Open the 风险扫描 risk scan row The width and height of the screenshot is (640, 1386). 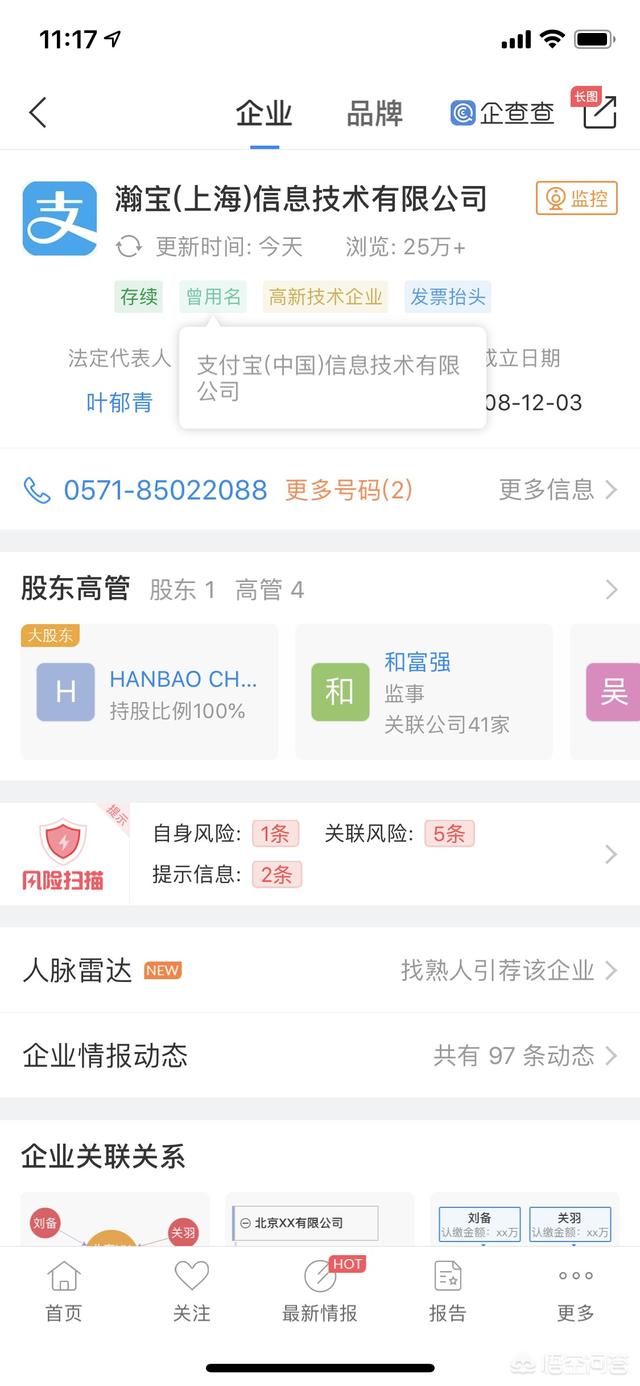[320, 854]
